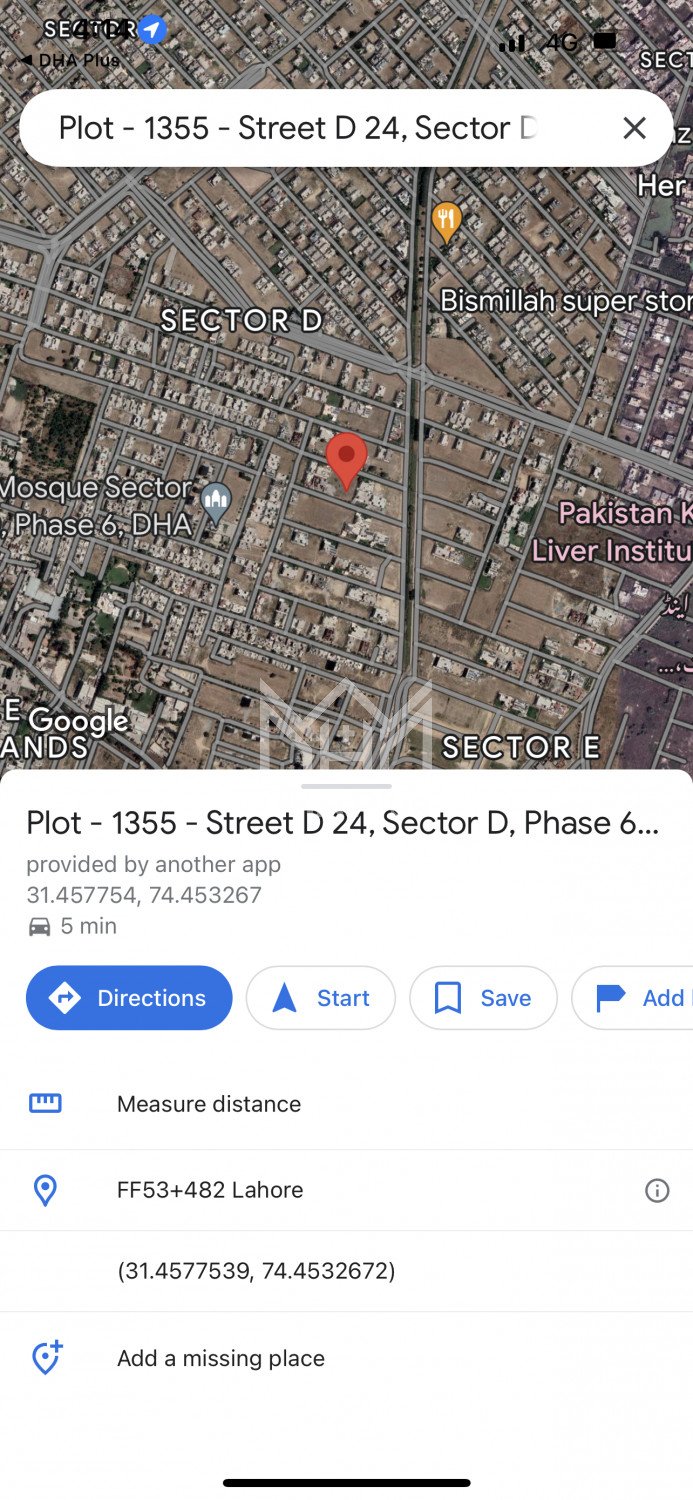This screenshot has width=693, height=1500.
Task: Get directions to the plot
Action: tap(129, 998)
